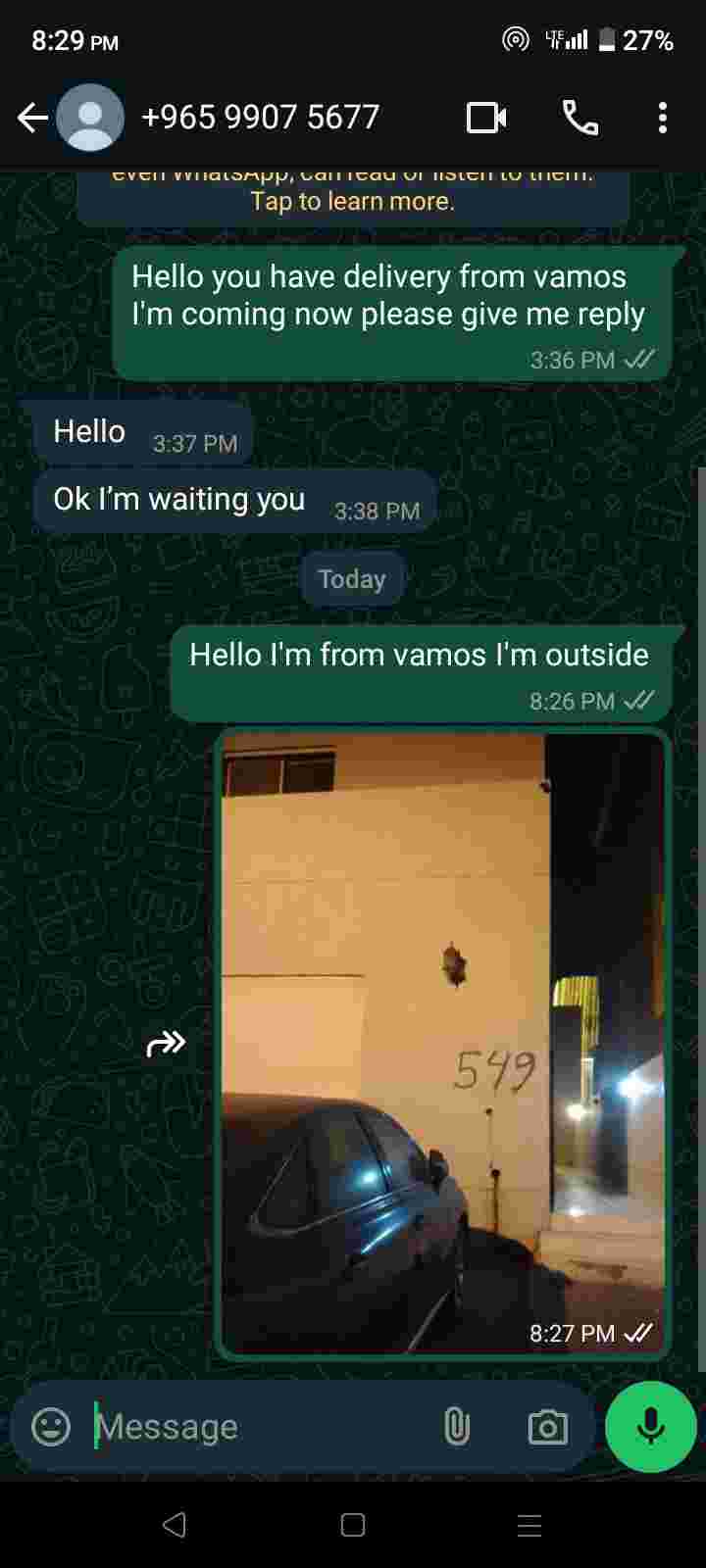The height and width of the screenshot is (1568, 706).
Task: Open the sent photo showing 549
Action: (x=442, y=1041)
